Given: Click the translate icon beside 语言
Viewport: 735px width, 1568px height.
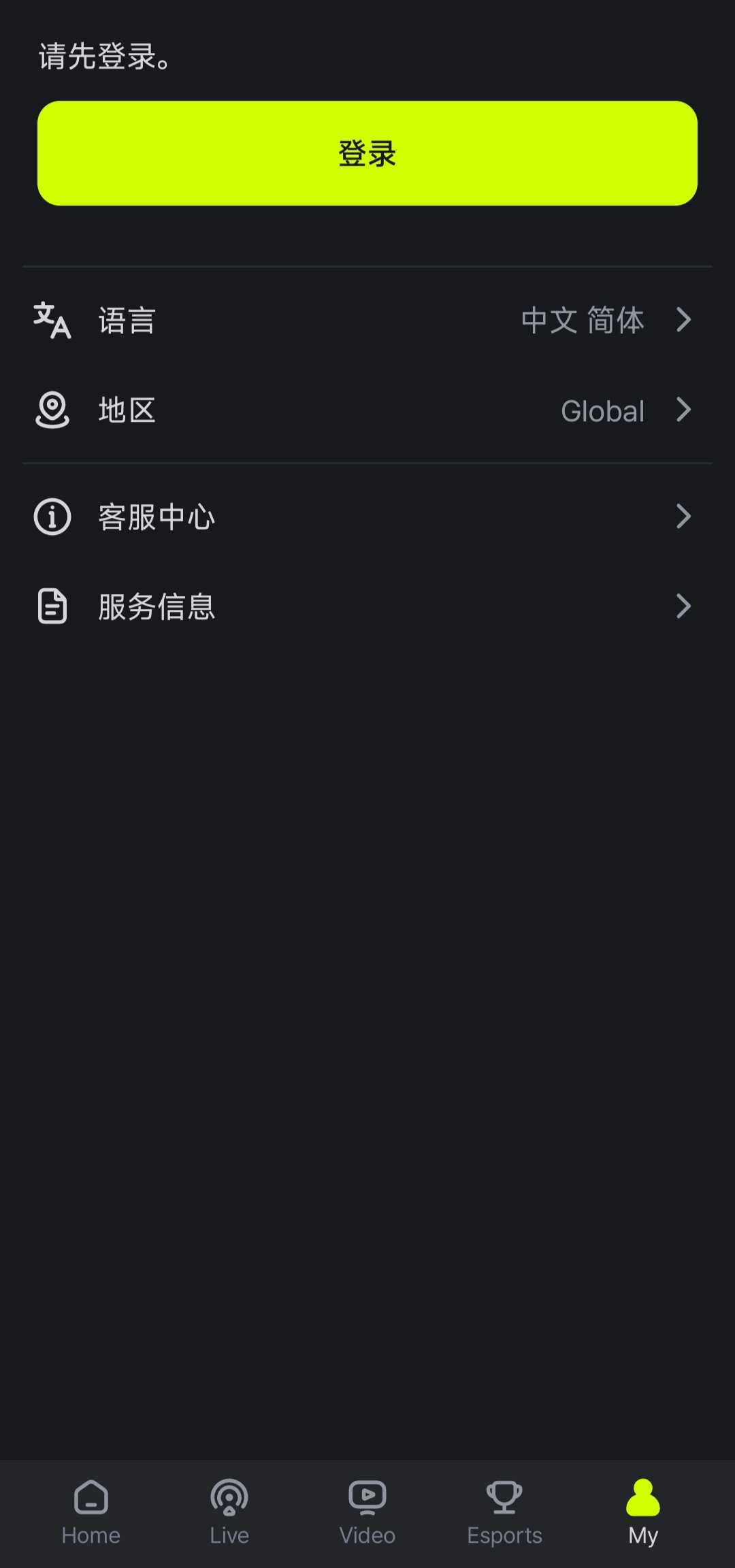Looking at the screenshot, I should [52, 320].
